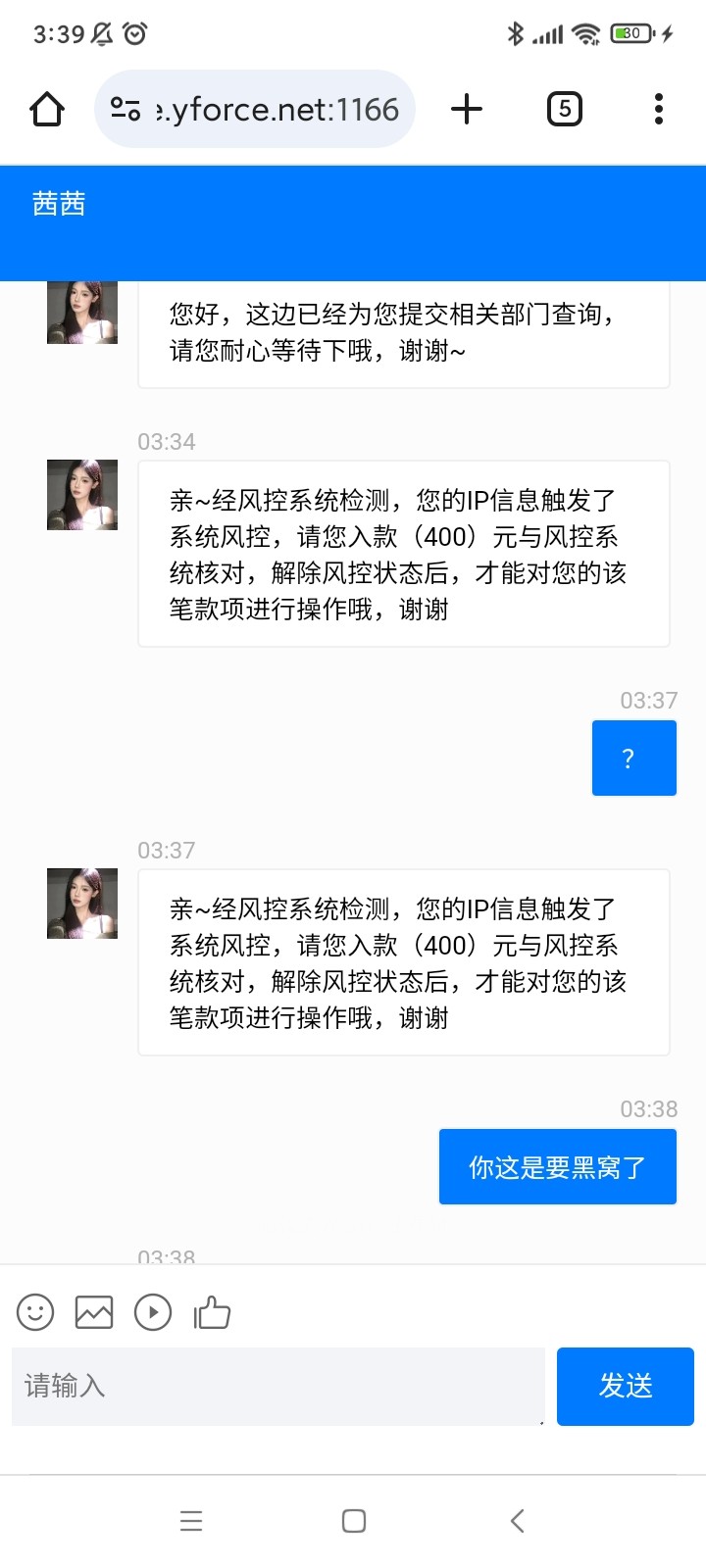
Task: Attach an image to the chat
Action: (x=94, y=1312)
